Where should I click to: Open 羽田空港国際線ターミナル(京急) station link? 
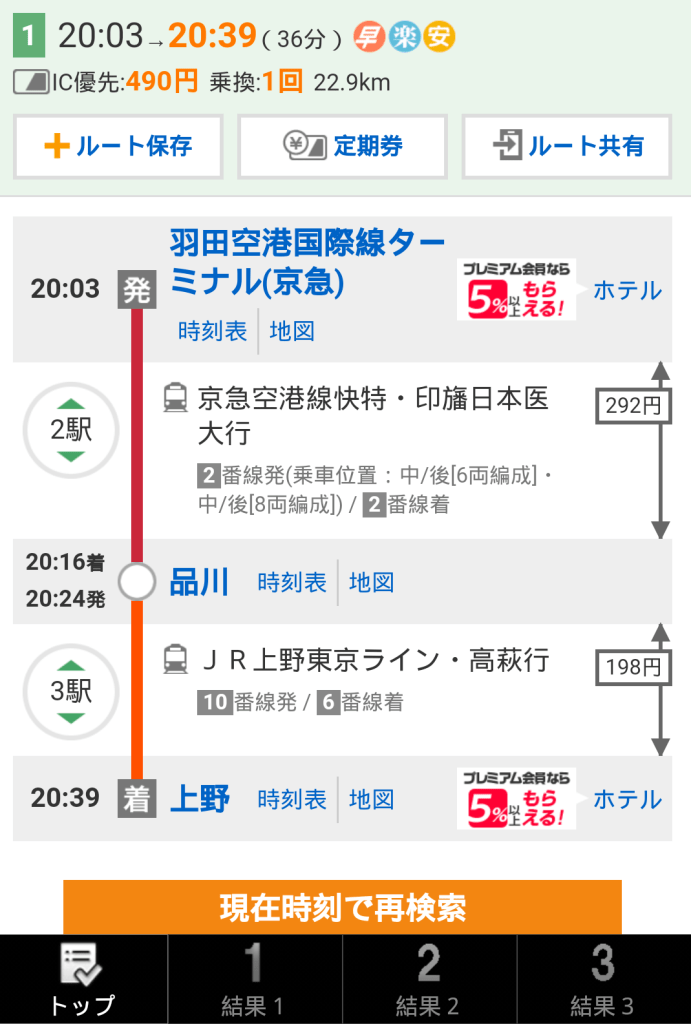307,262
